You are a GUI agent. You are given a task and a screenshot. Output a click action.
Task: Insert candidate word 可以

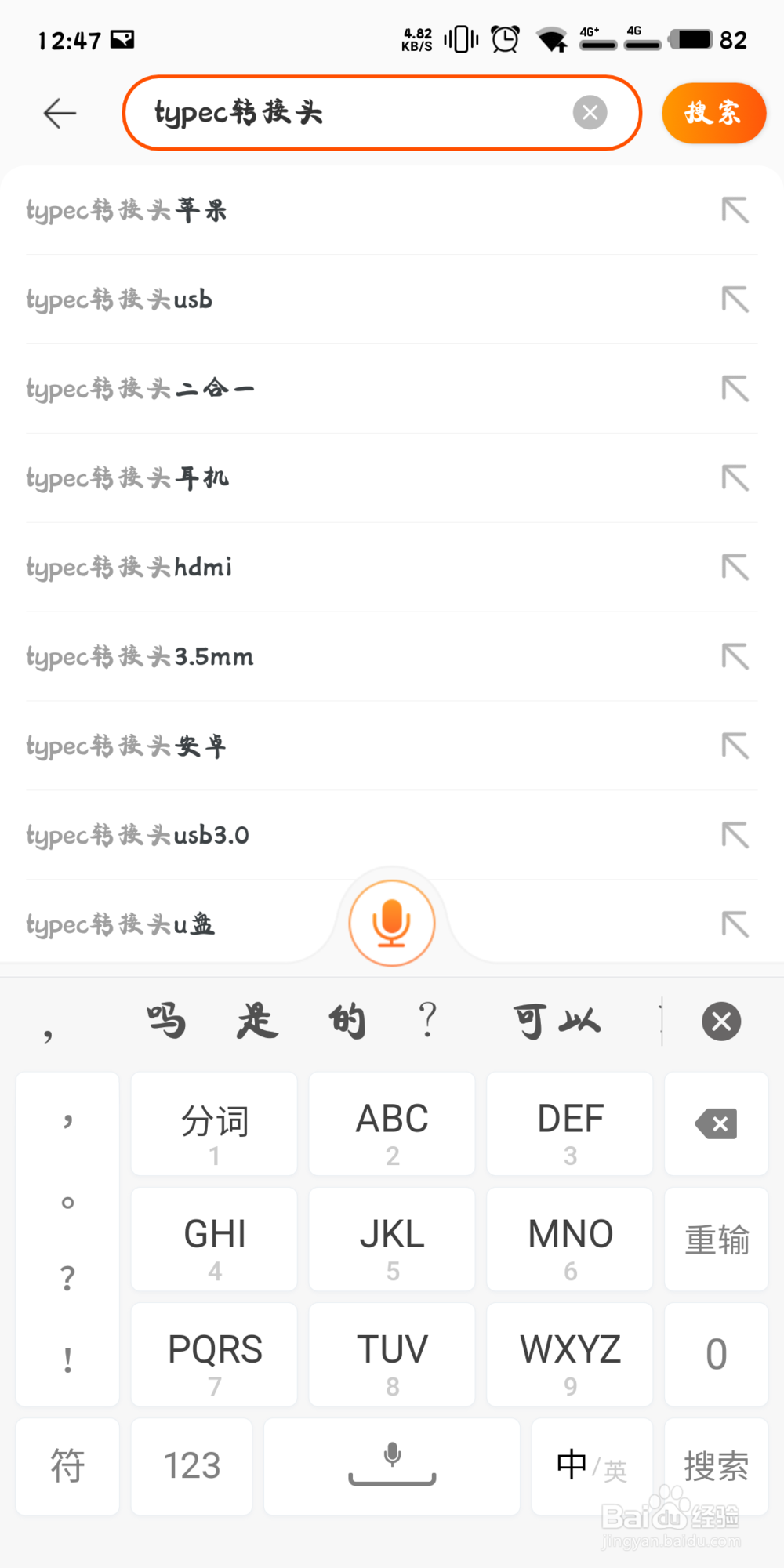click(x=557, y=1022)
